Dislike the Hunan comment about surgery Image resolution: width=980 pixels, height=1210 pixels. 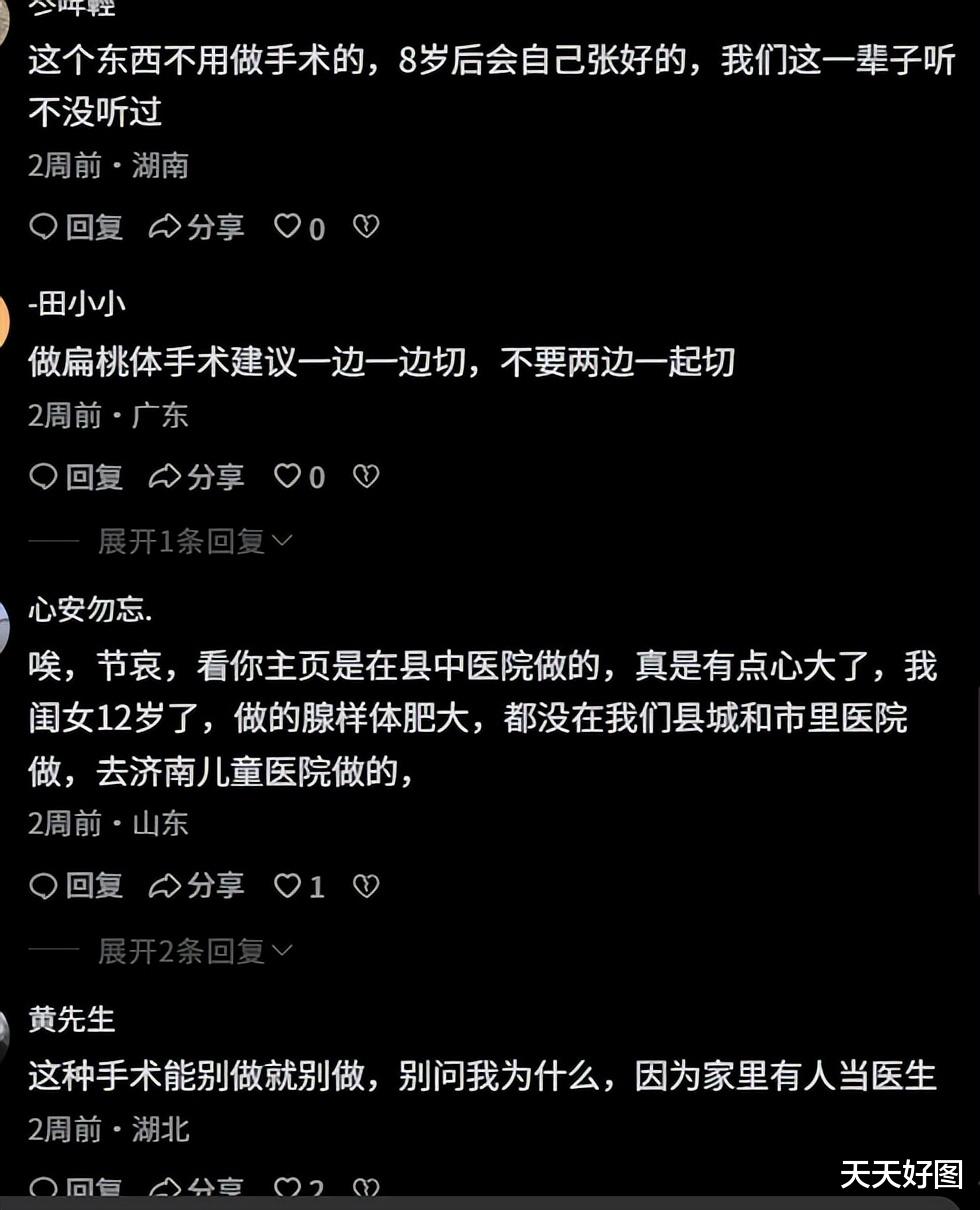point(366,227)
